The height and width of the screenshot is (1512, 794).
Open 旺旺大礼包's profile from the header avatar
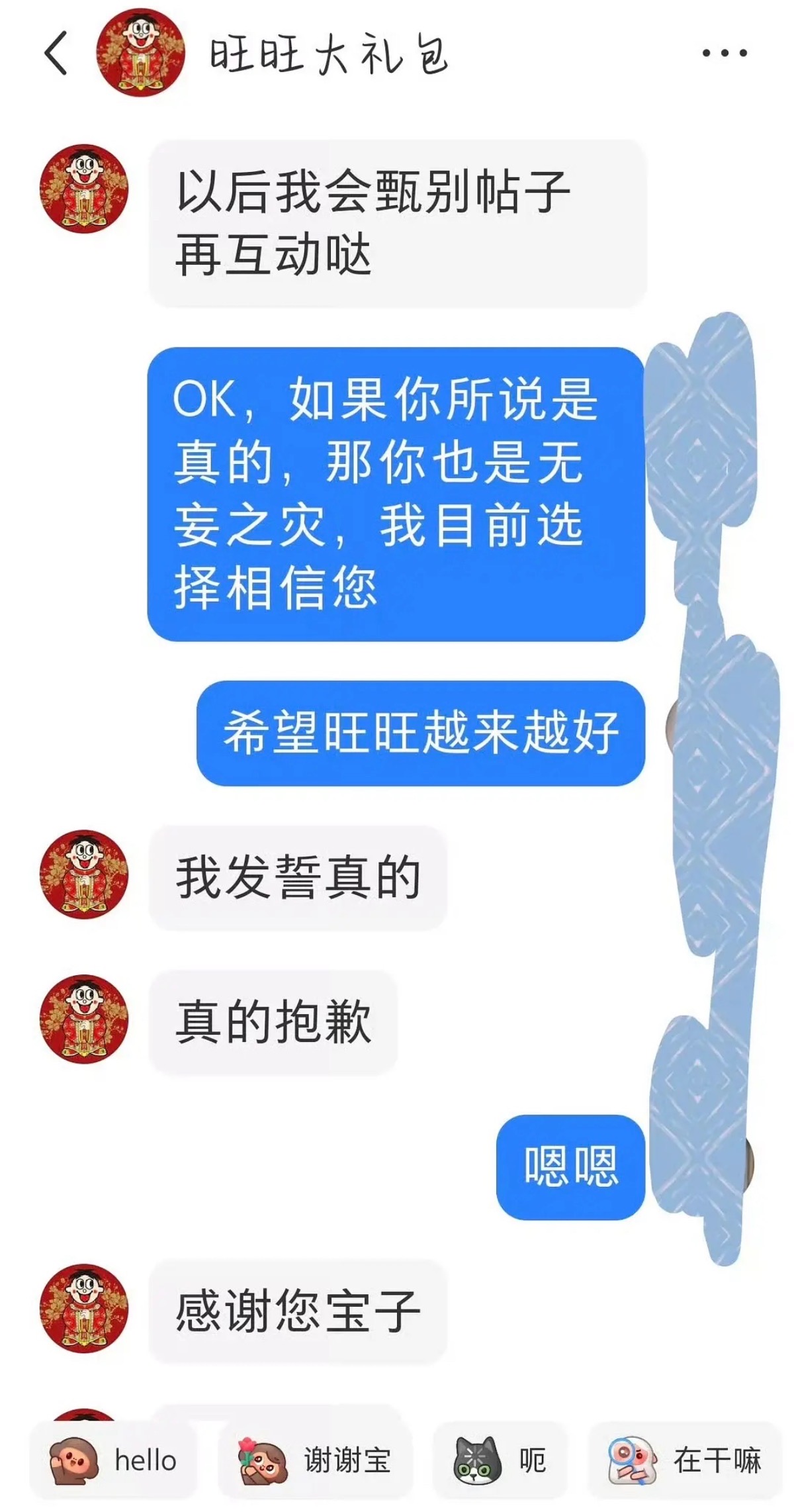140,53
